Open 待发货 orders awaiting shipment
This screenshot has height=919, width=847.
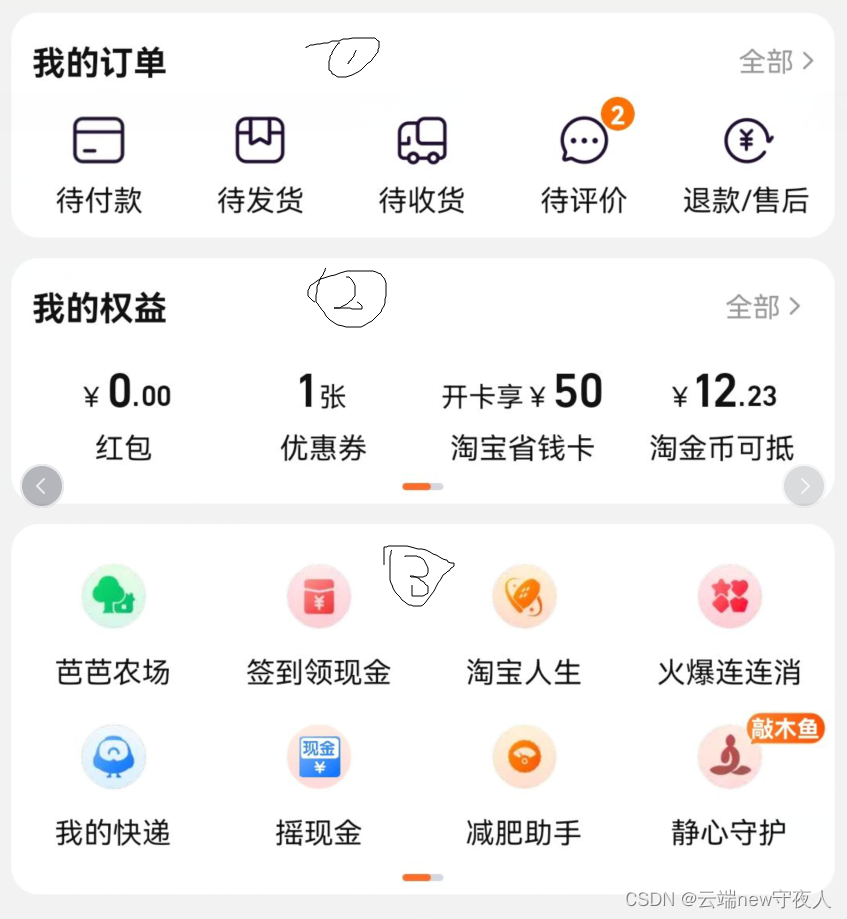(x=260, y=165)
